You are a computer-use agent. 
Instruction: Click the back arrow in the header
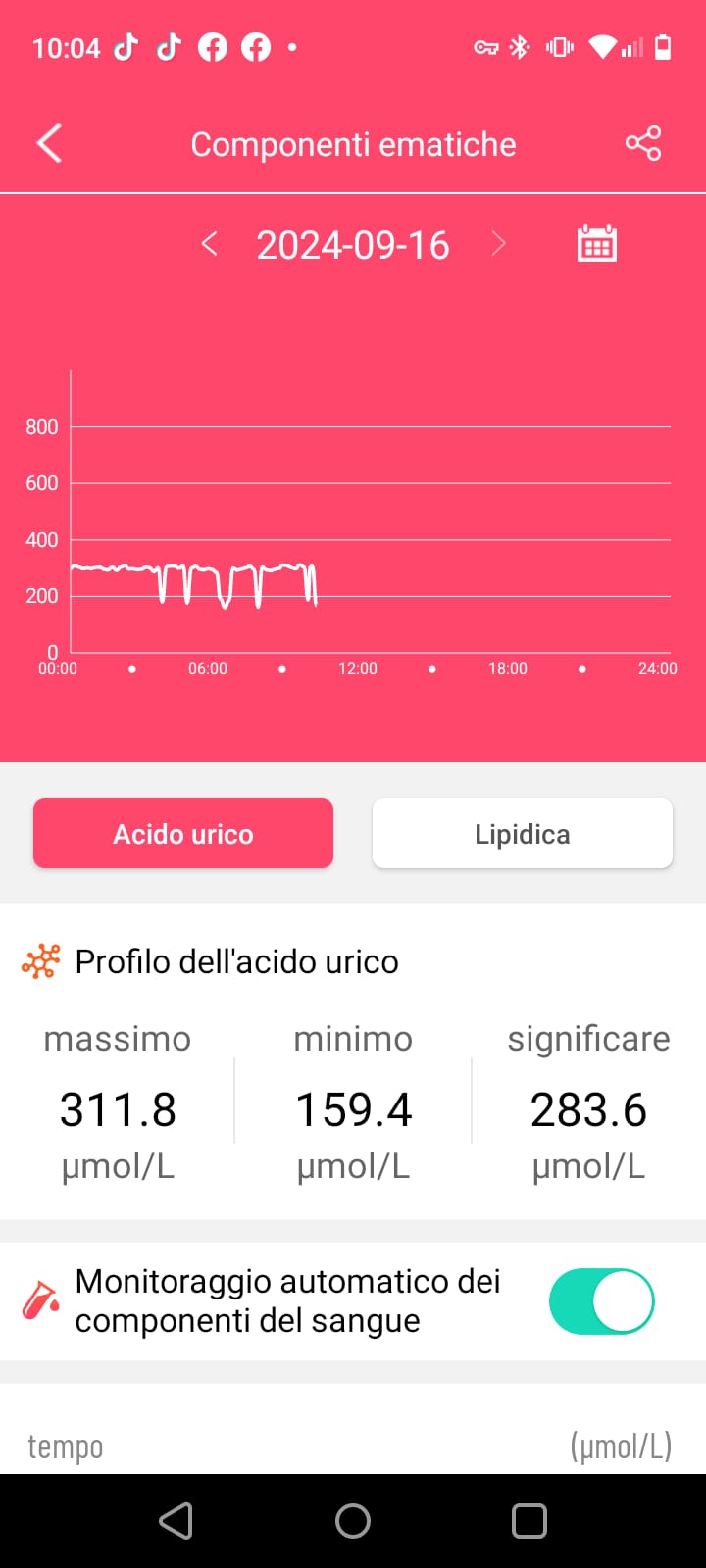pyautogui.click(x=49, y=143)
